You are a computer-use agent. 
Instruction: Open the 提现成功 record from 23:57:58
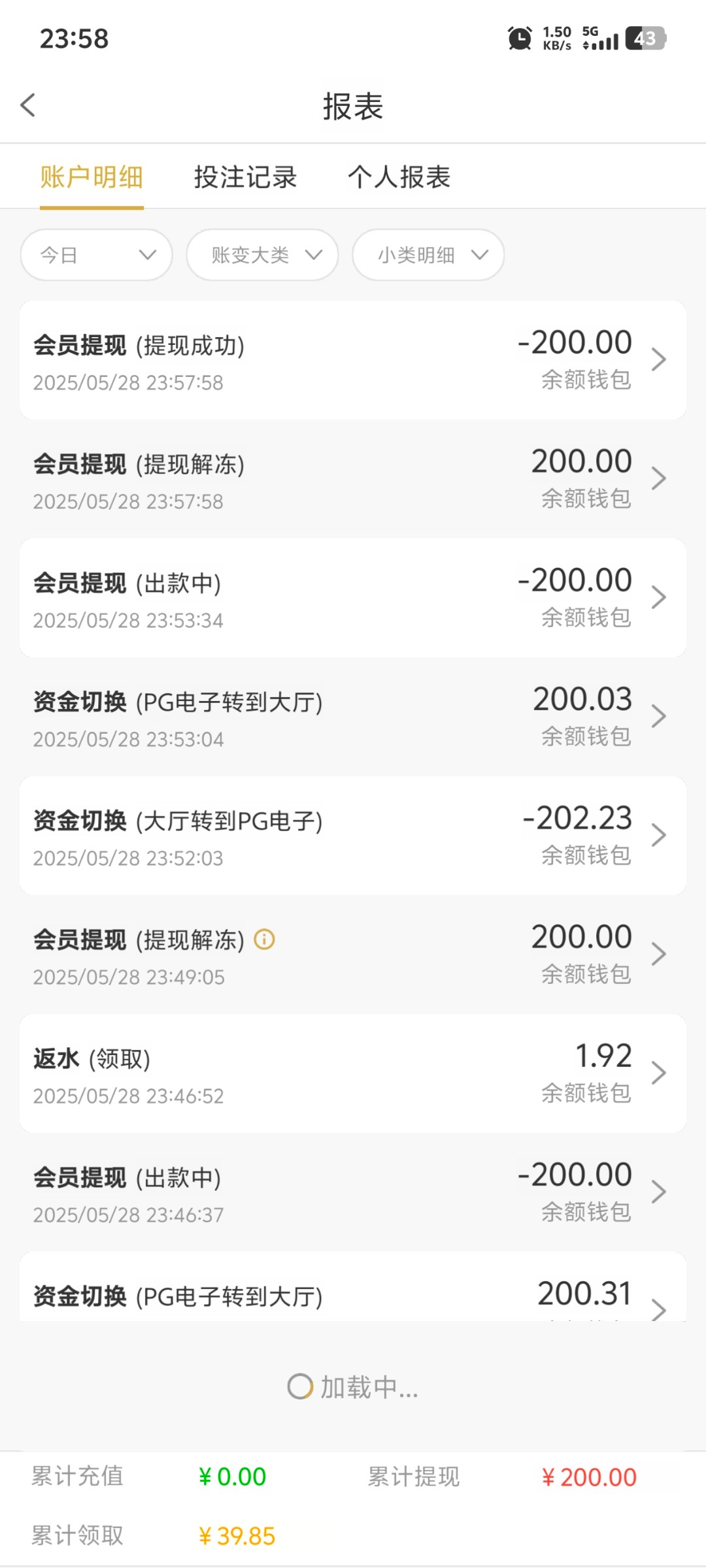353,360
